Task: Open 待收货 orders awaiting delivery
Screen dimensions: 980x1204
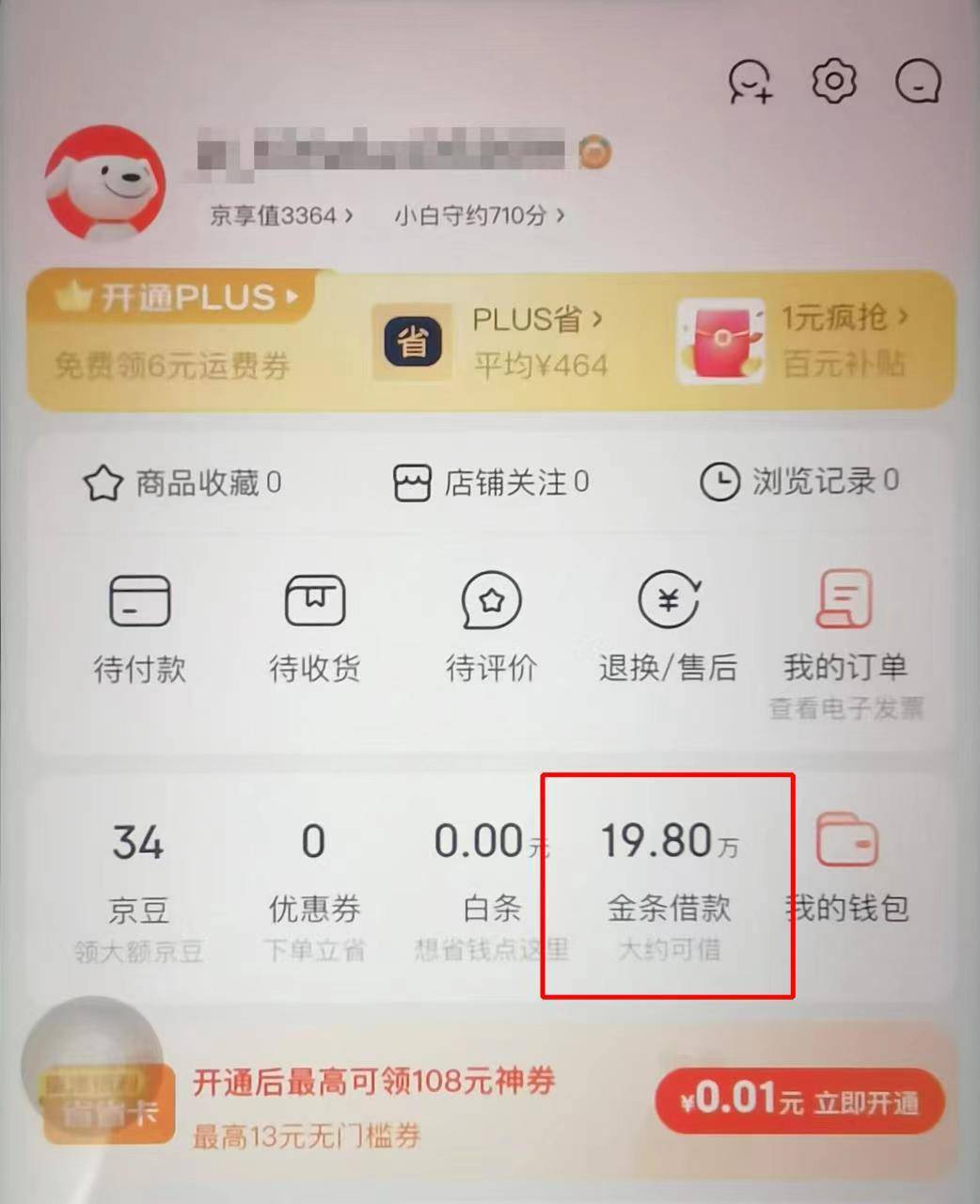Action: tap(315, 627)
